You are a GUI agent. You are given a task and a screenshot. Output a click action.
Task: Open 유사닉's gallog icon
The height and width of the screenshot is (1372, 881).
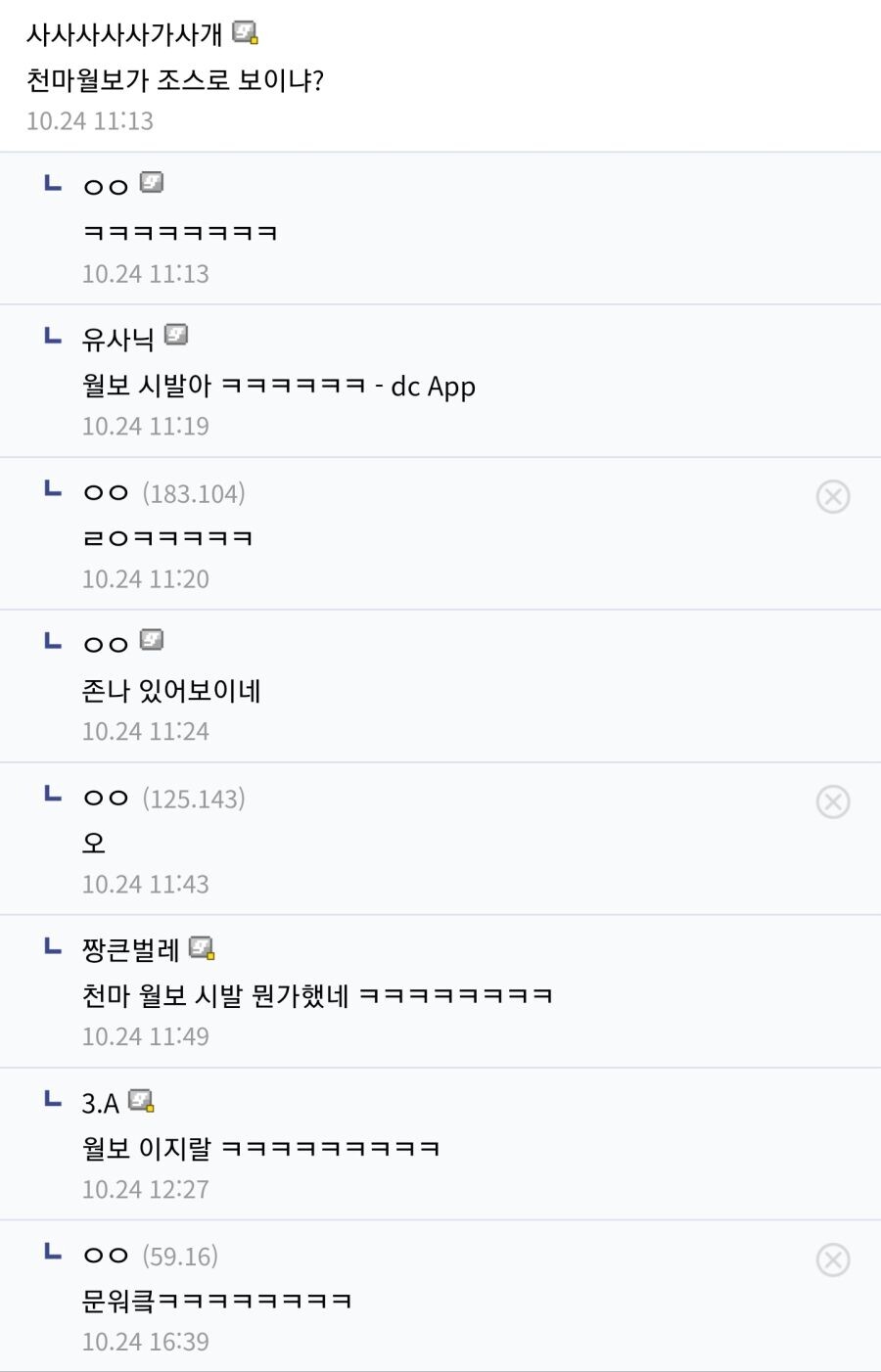(x=176, y=336)
